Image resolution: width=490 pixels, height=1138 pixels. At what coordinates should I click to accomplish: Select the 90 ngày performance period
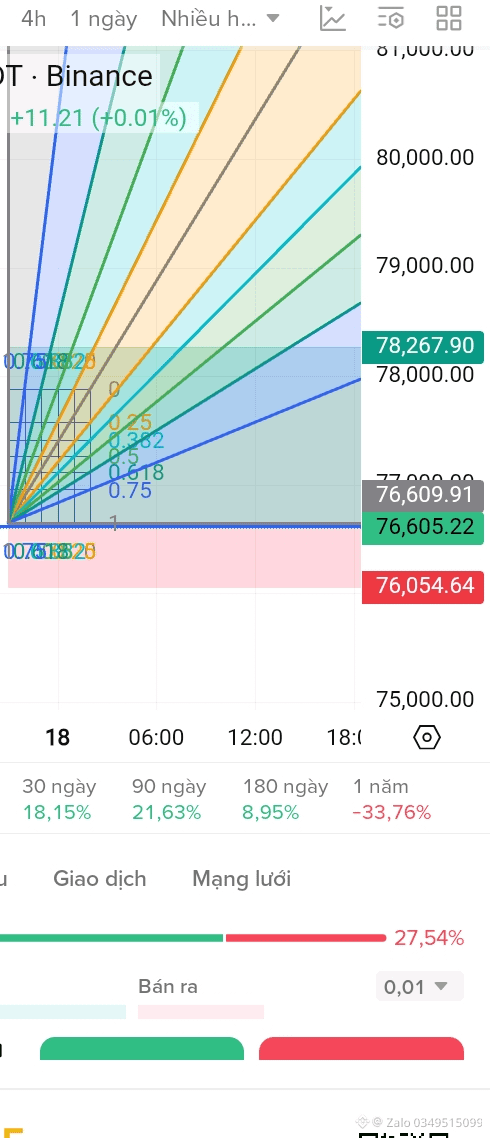click(168, 799)
